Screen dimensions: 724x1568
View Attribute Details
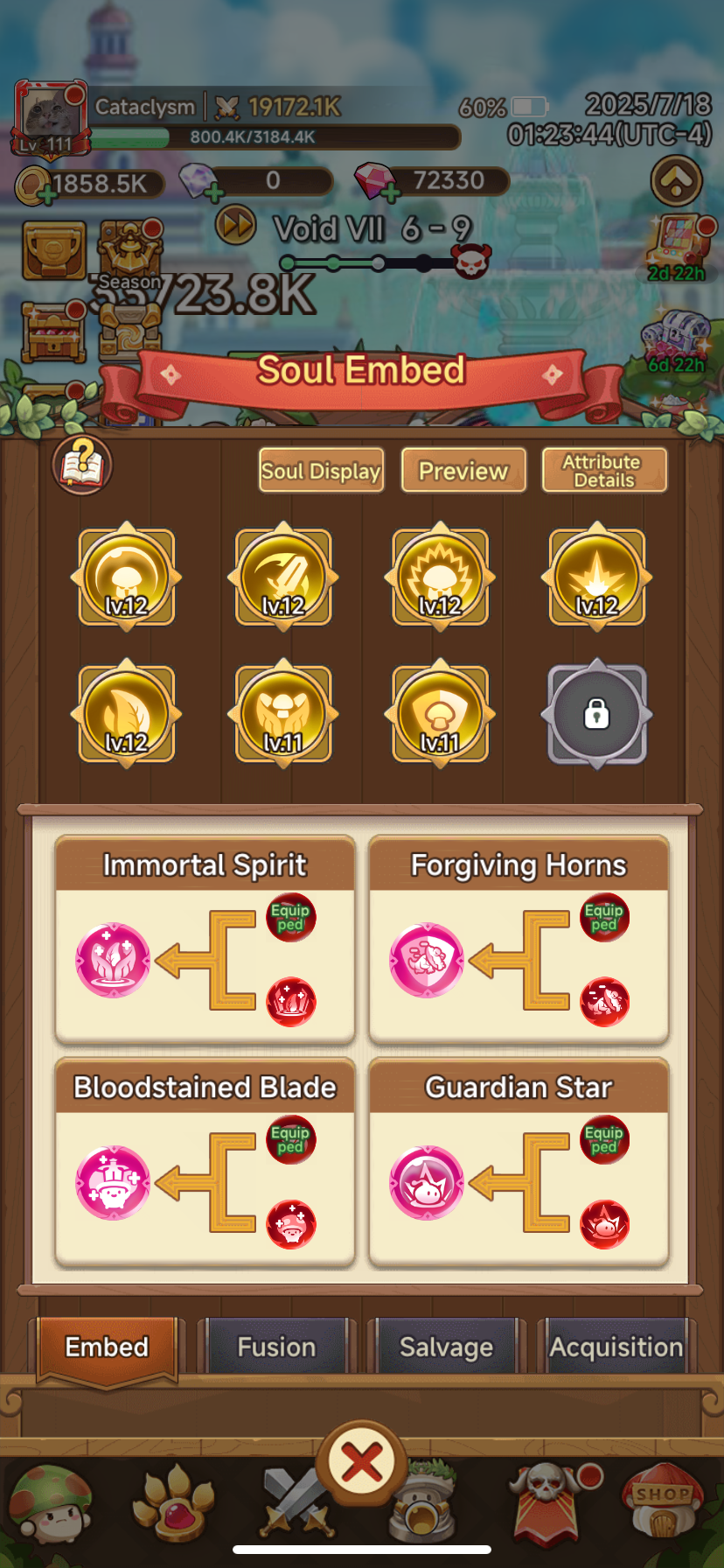point(603,471)
